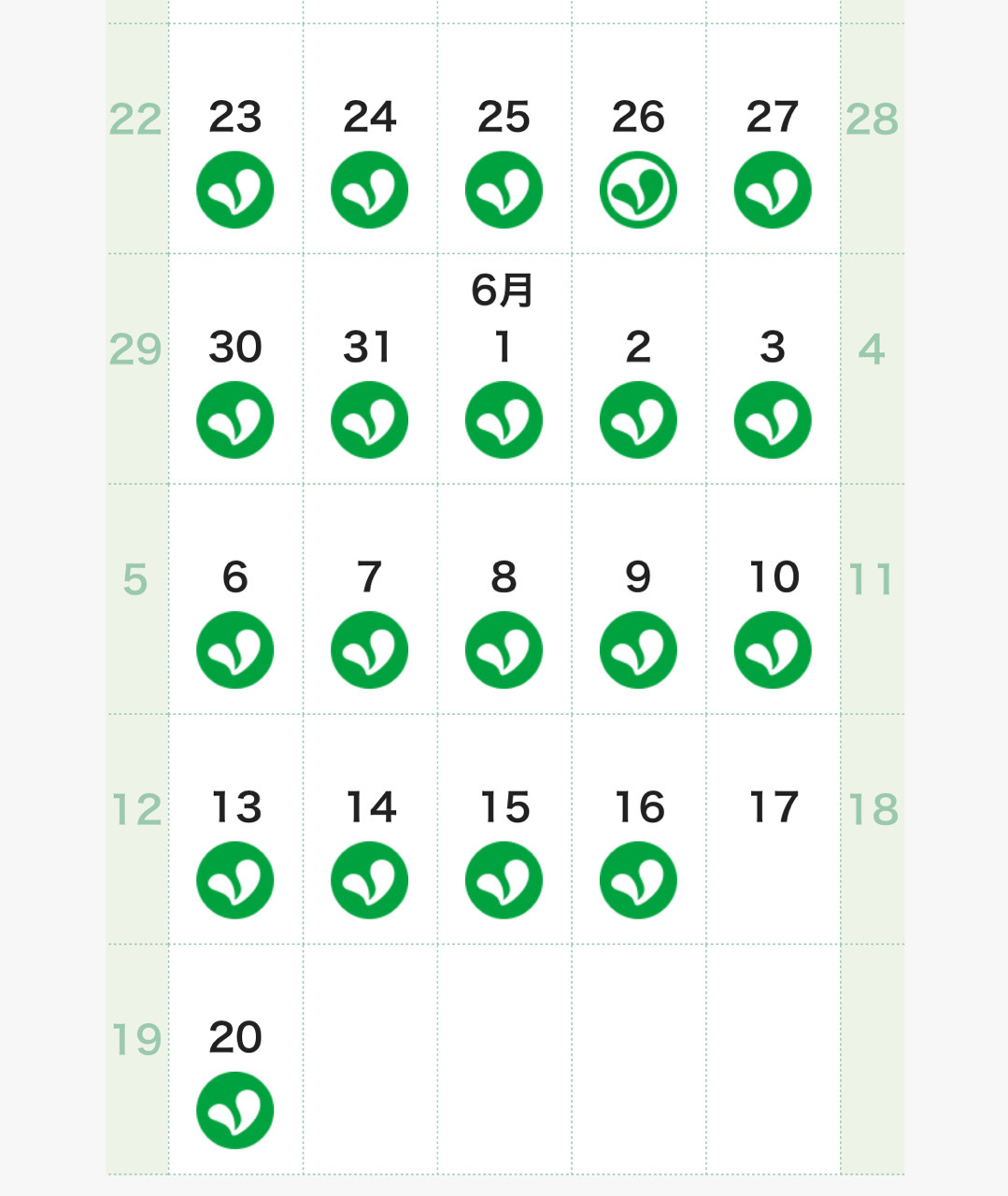Tap the icon under date 9
The height and width of the screenshot is (1196, 1008).
(638, 650)
